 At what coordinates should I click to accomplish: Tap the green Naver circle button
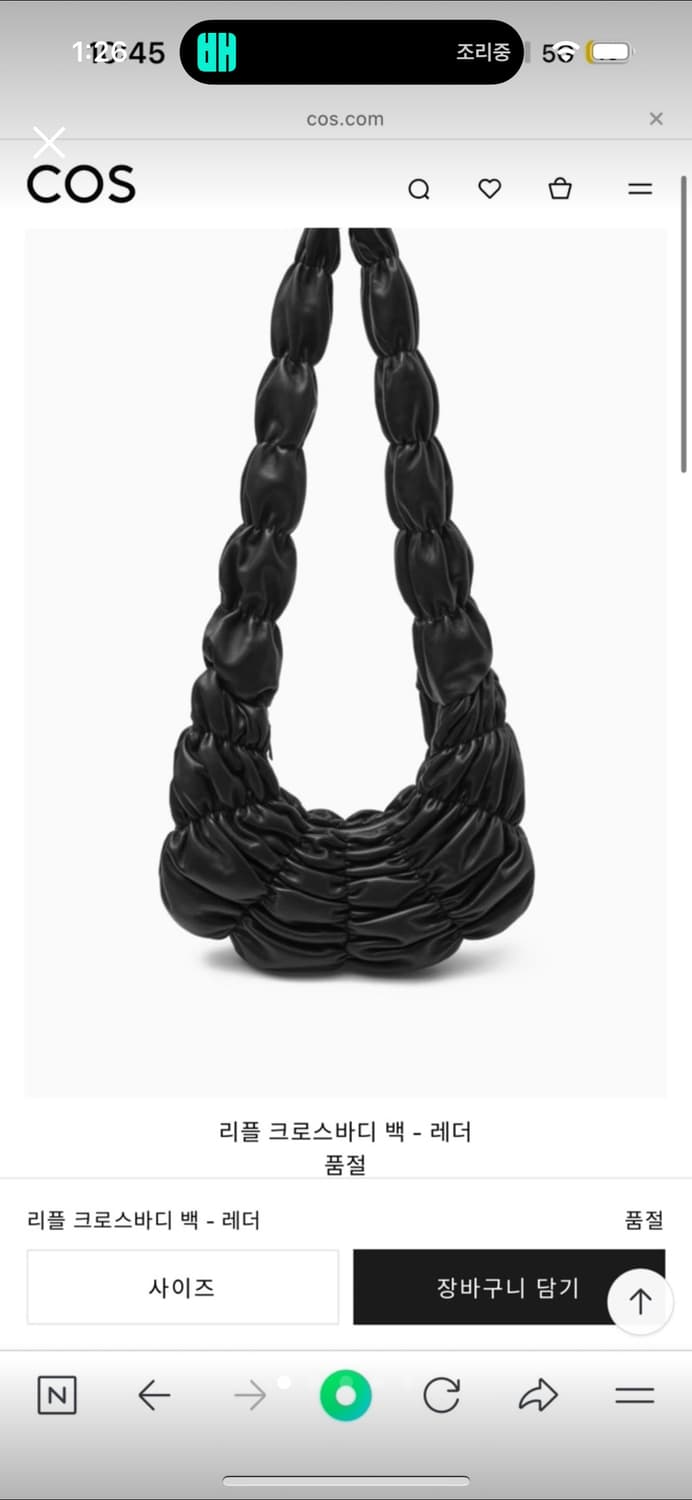click(x=346, y=1396)
